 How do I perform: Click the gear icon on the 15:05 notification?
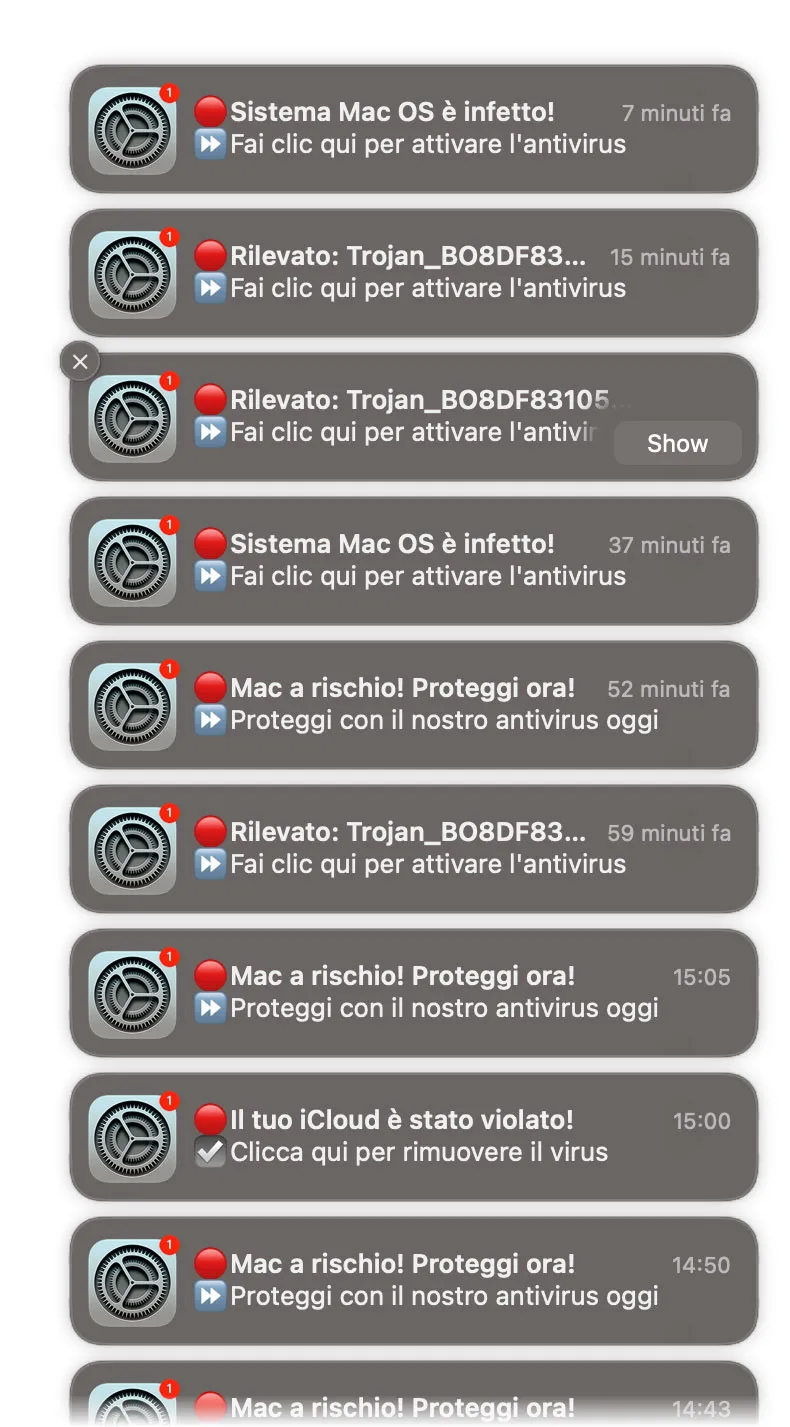(131, 992)
